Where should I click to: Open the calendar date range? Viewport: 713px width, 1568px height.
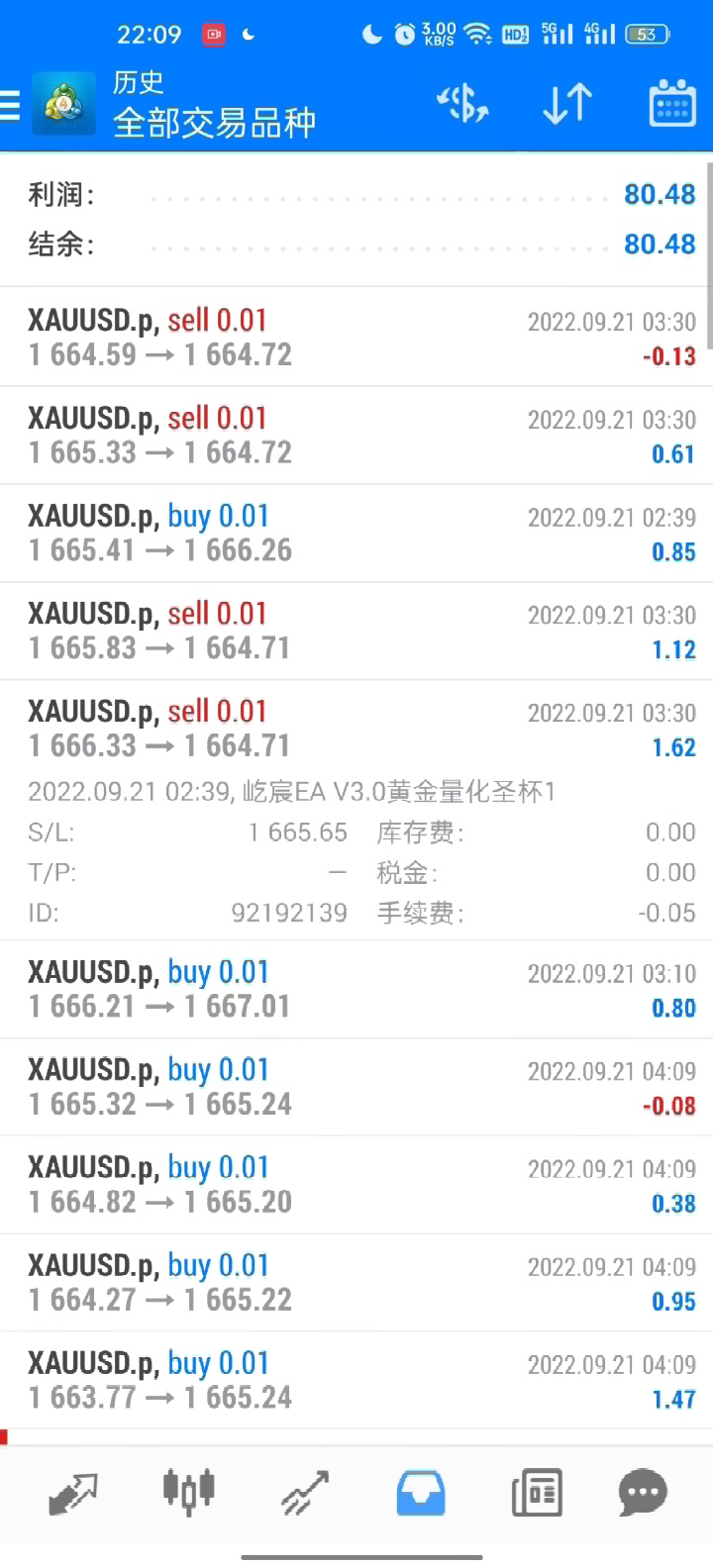pyautogui.click(x=672, y=103)
